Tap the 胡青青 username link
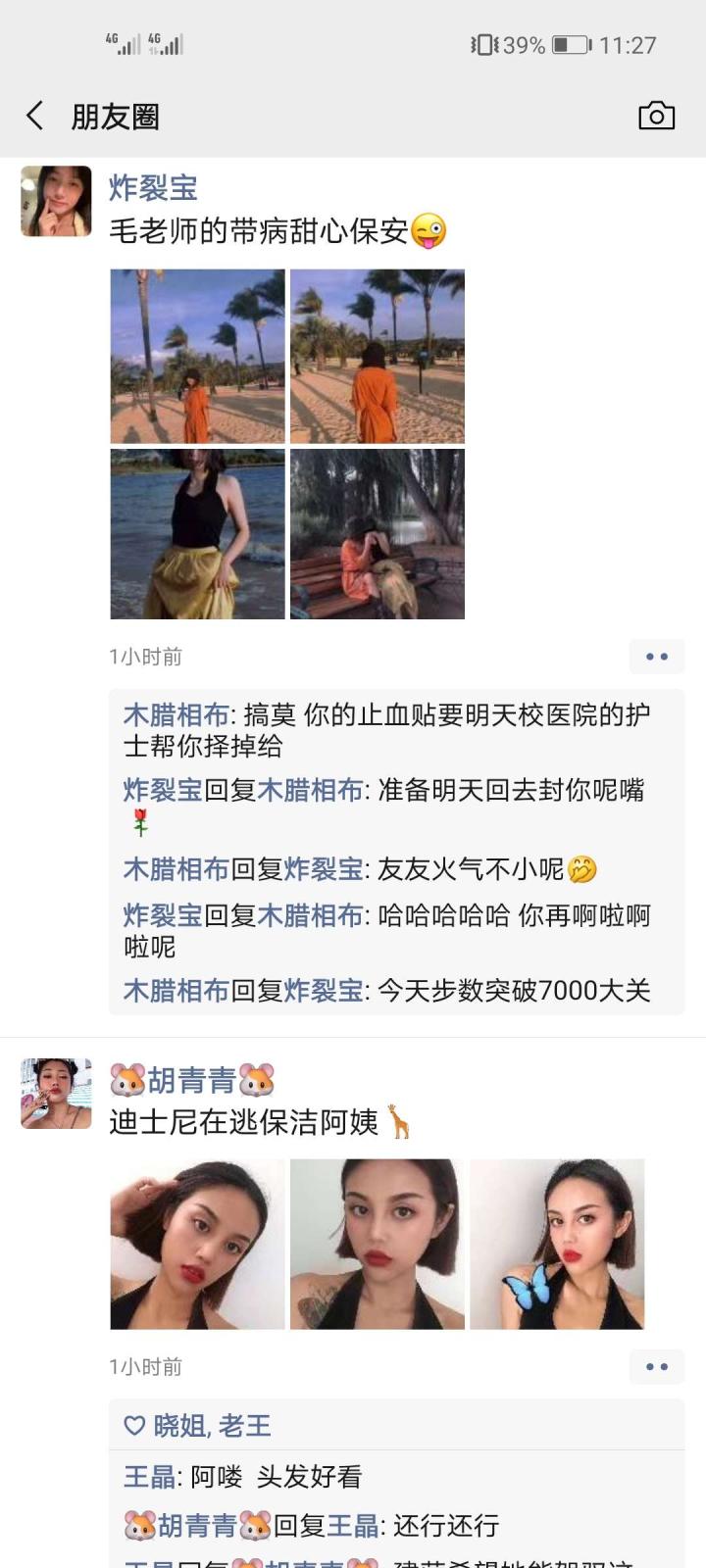 192,1080
